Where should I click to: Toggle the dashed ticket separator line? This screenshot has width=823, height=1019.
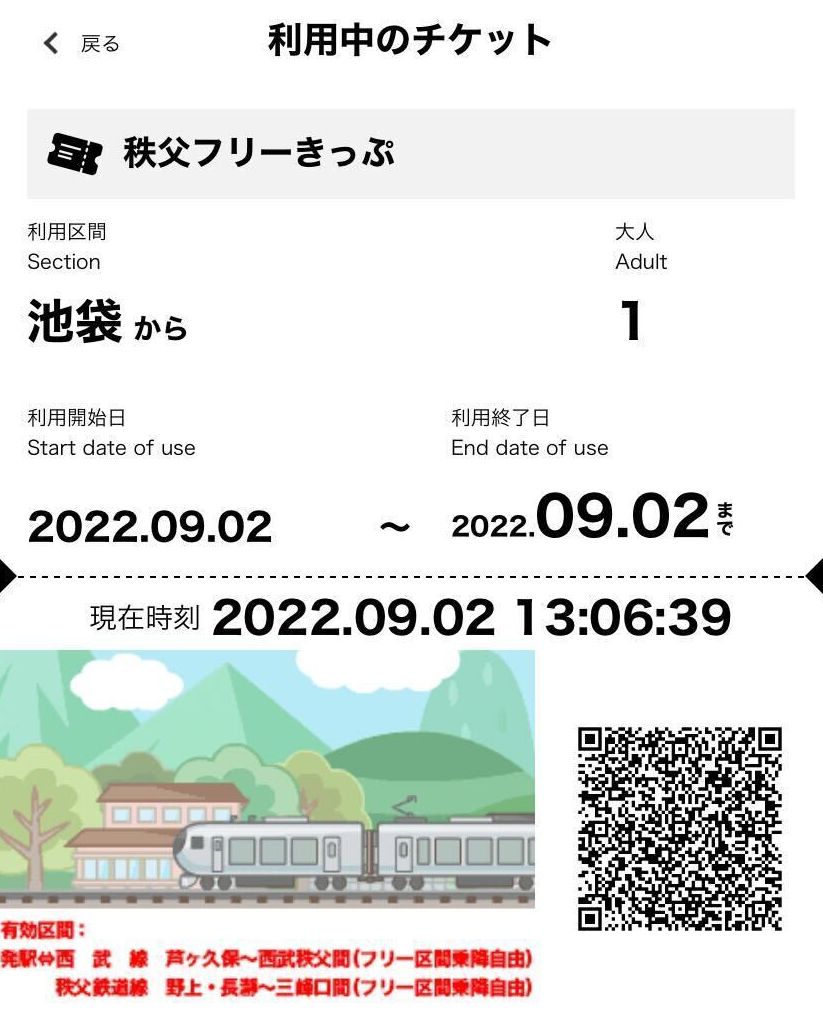point(411,574)
